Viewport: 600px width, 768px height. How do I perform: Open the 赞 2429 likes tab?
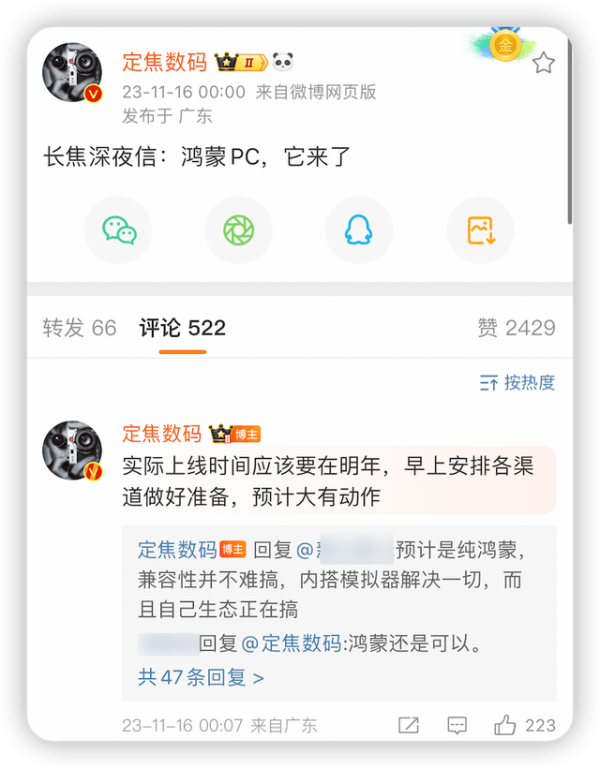coord(516,328)
